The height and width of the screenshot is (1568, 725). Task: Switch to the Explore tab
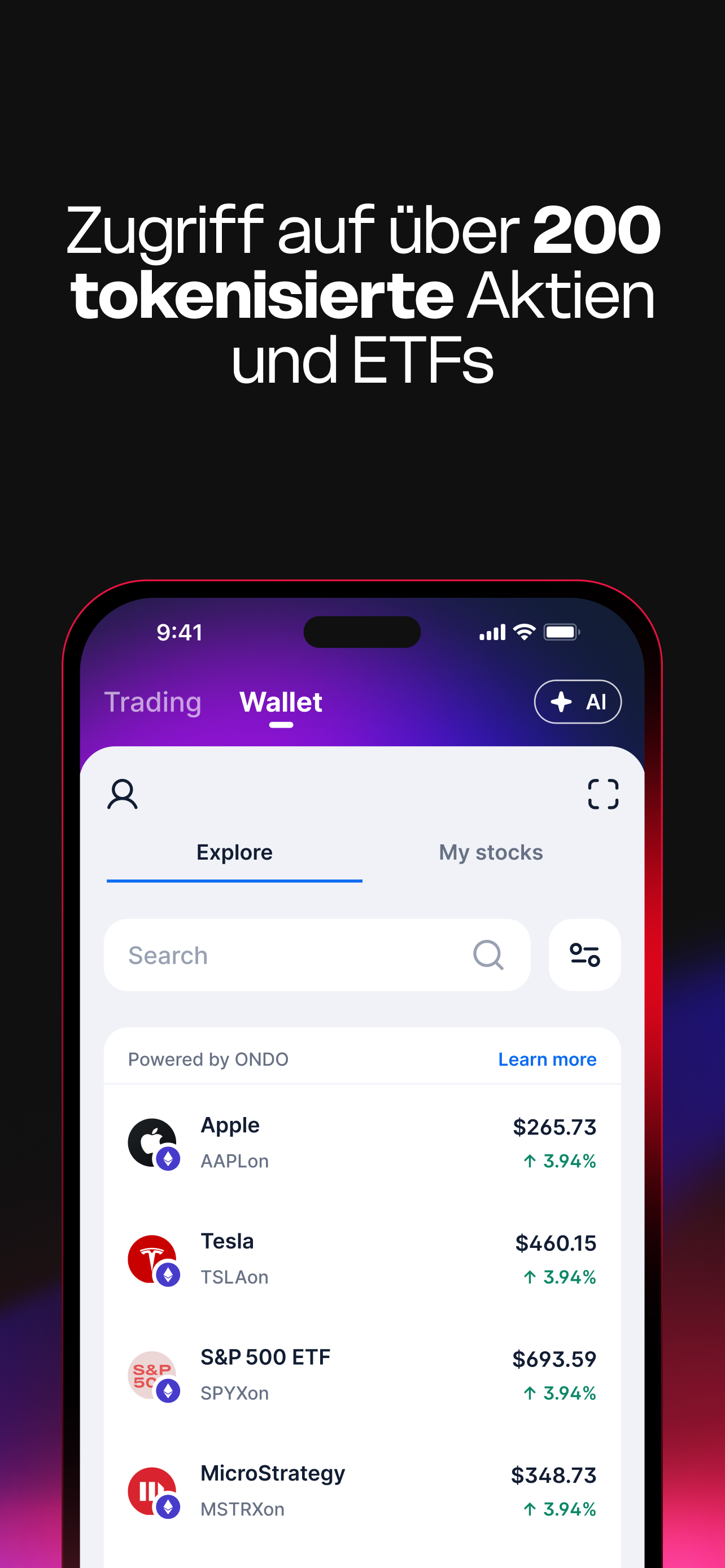click(x=234, y=852)
